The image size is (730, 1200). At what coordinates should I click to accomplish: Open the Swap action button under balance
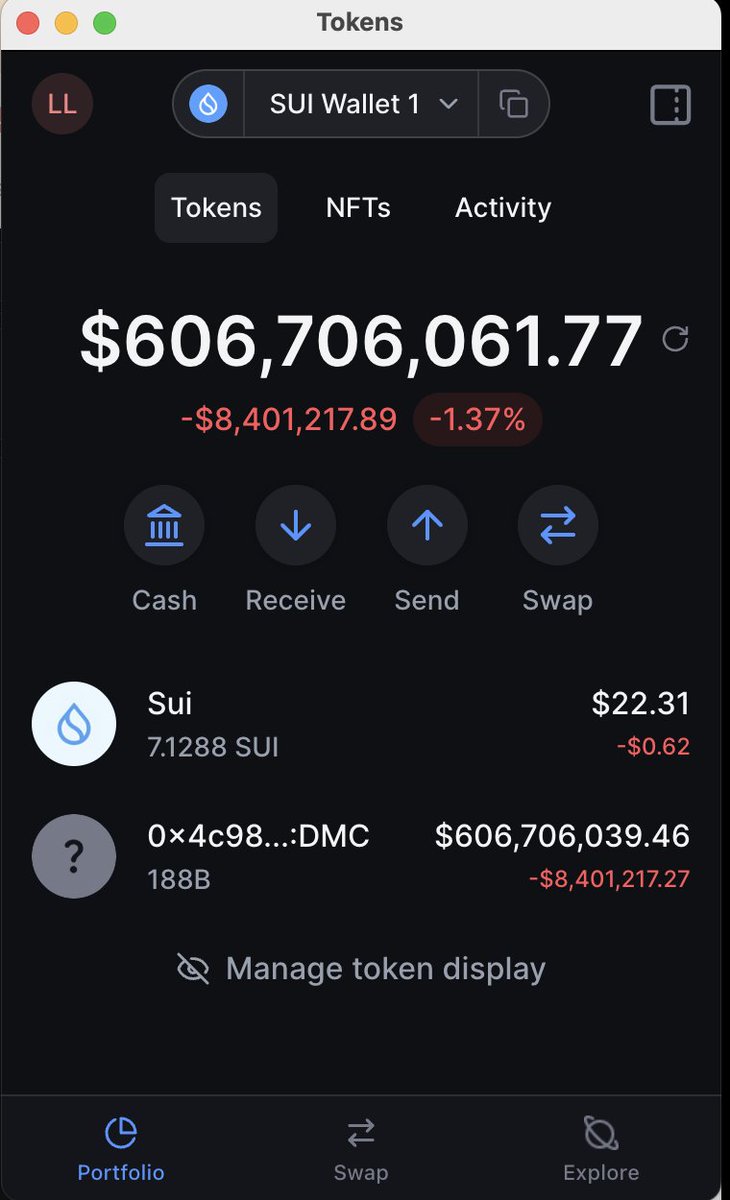pos(558,551)
